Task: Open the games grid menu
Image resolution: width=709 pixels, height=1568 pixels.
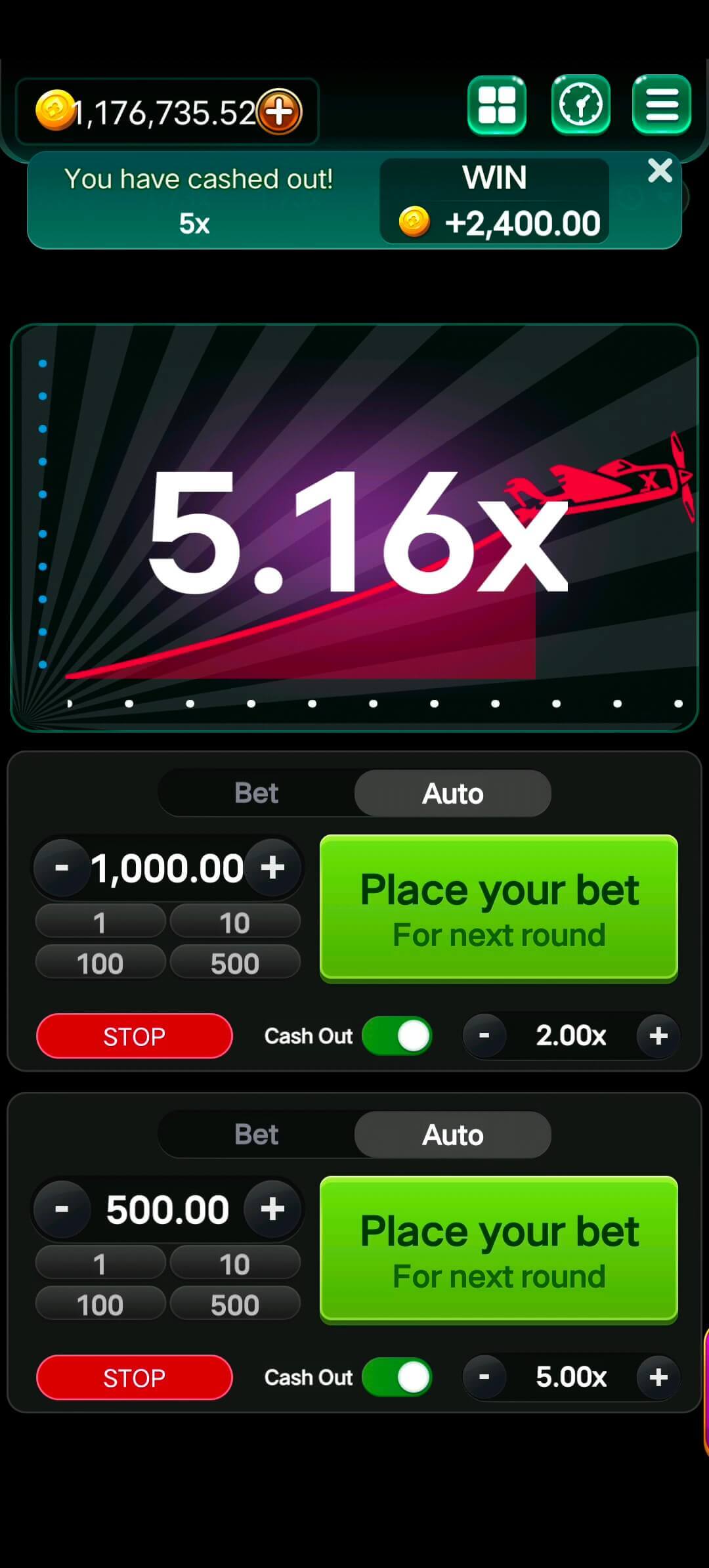Action: 496,105
